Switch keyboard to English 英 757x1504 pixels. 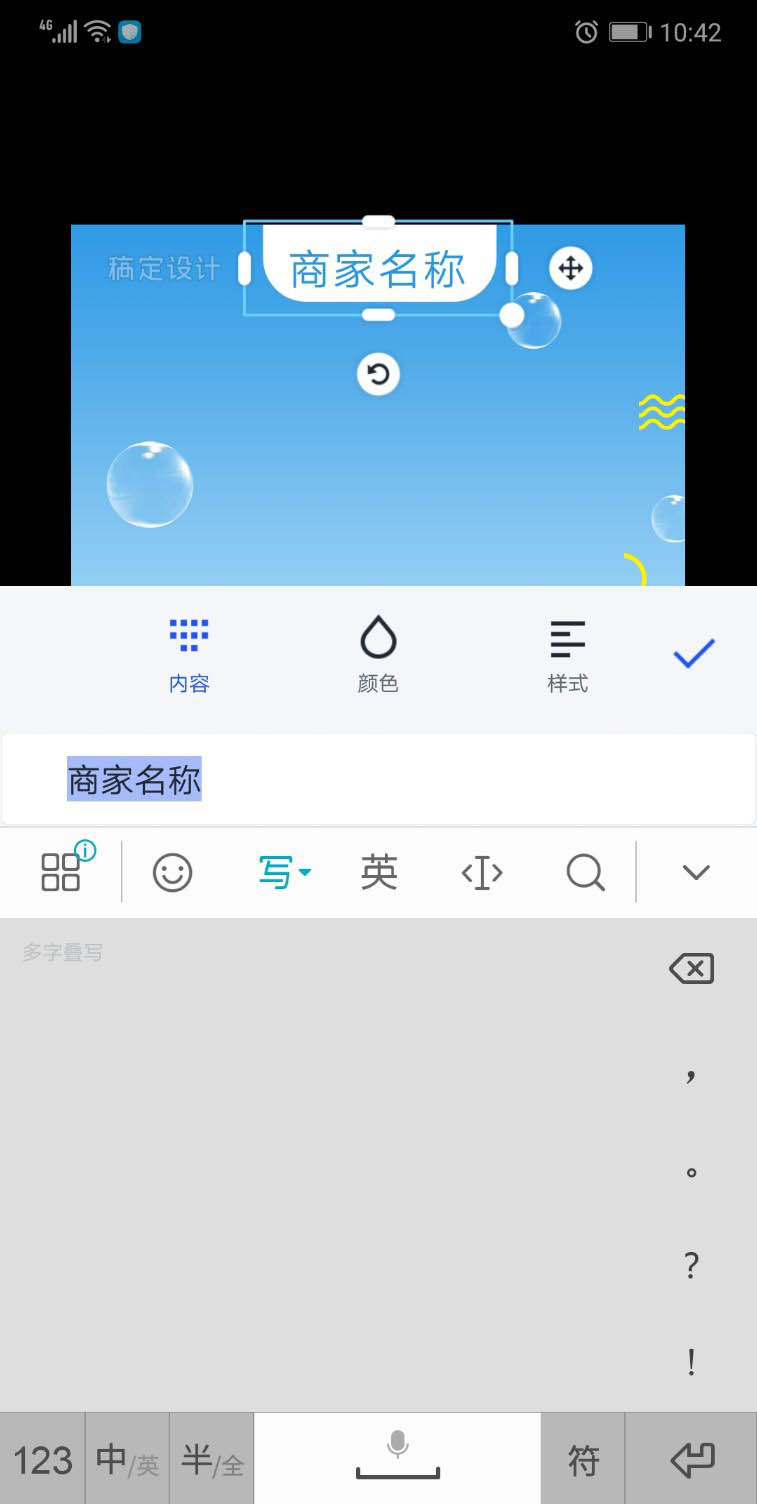379,872
